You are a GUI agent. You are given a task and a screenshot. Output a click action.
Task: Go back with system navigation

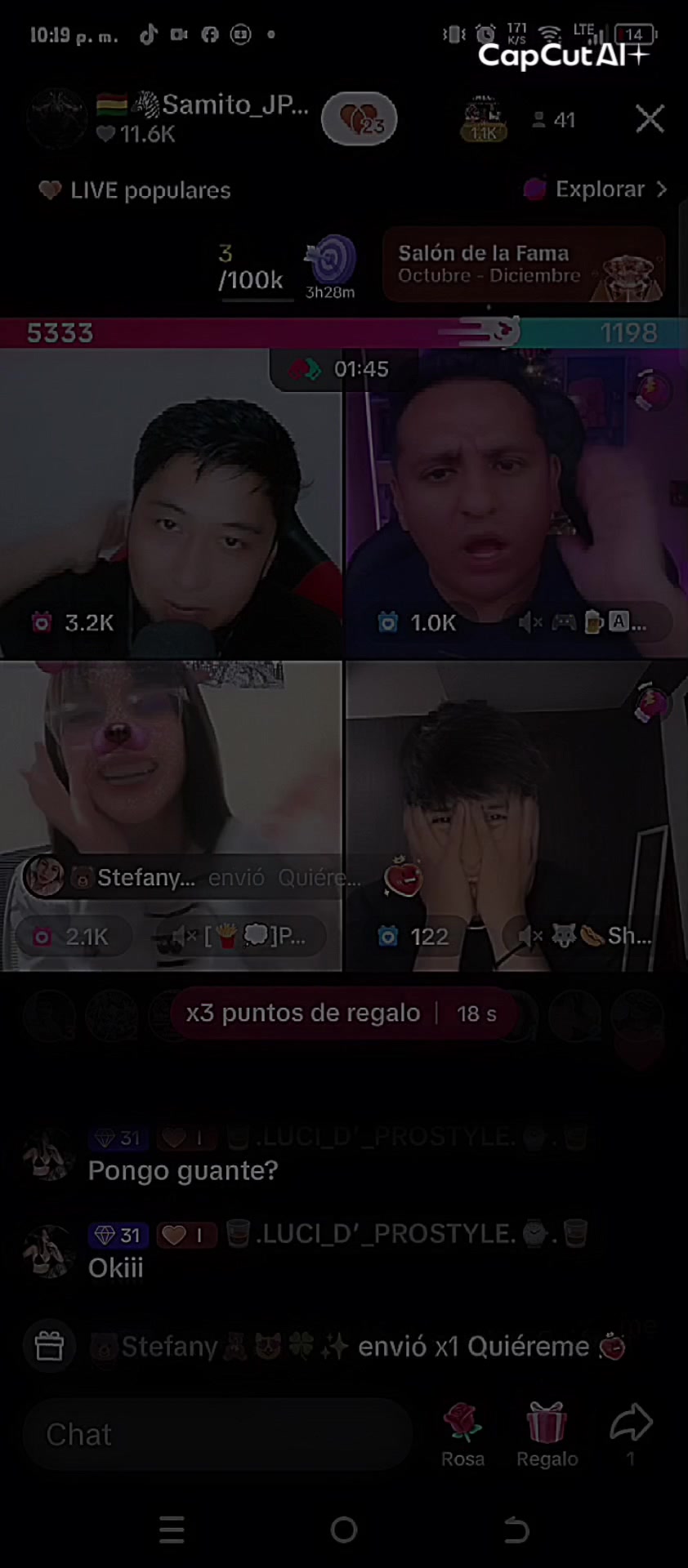[x=516, y=1529]
